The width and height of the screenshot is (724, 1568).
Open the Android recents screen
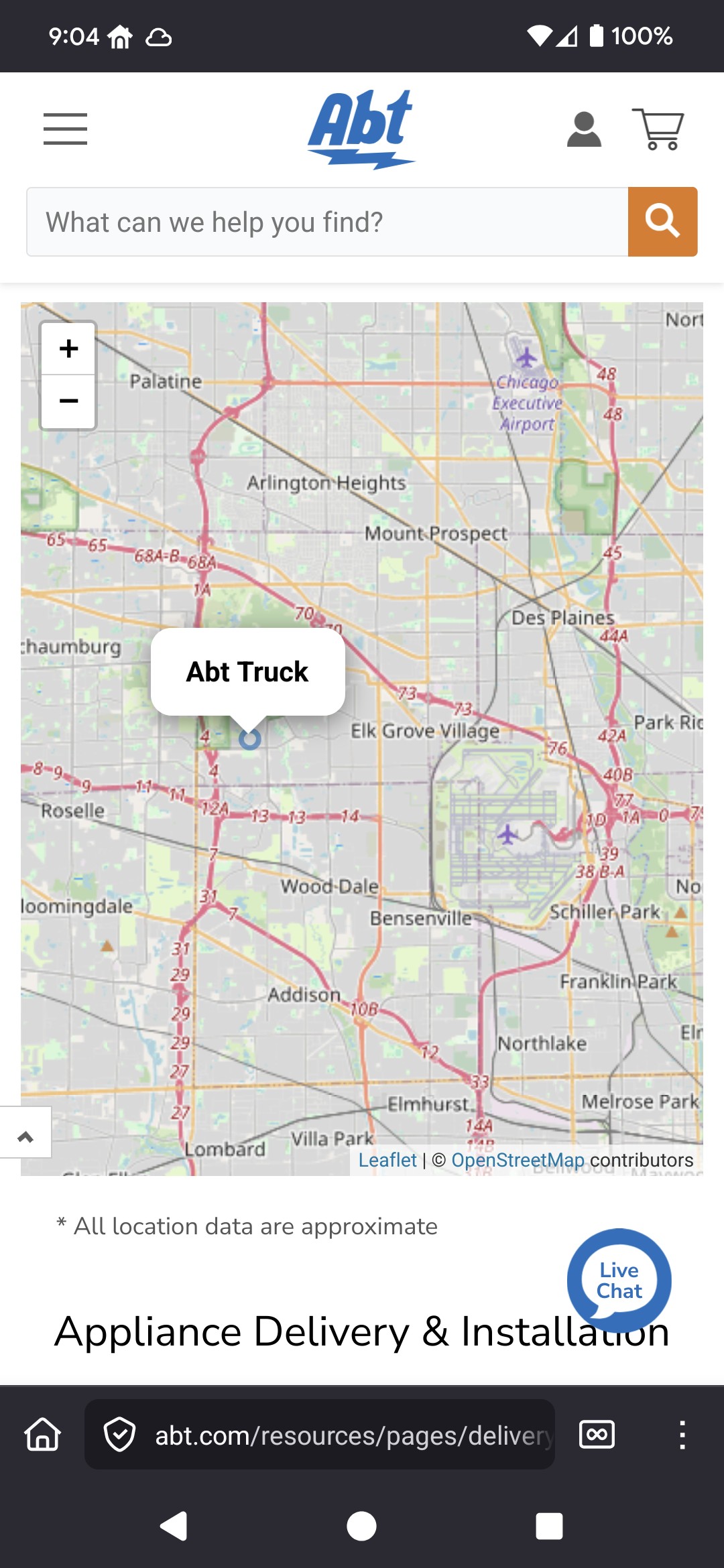coord(548,1526)
